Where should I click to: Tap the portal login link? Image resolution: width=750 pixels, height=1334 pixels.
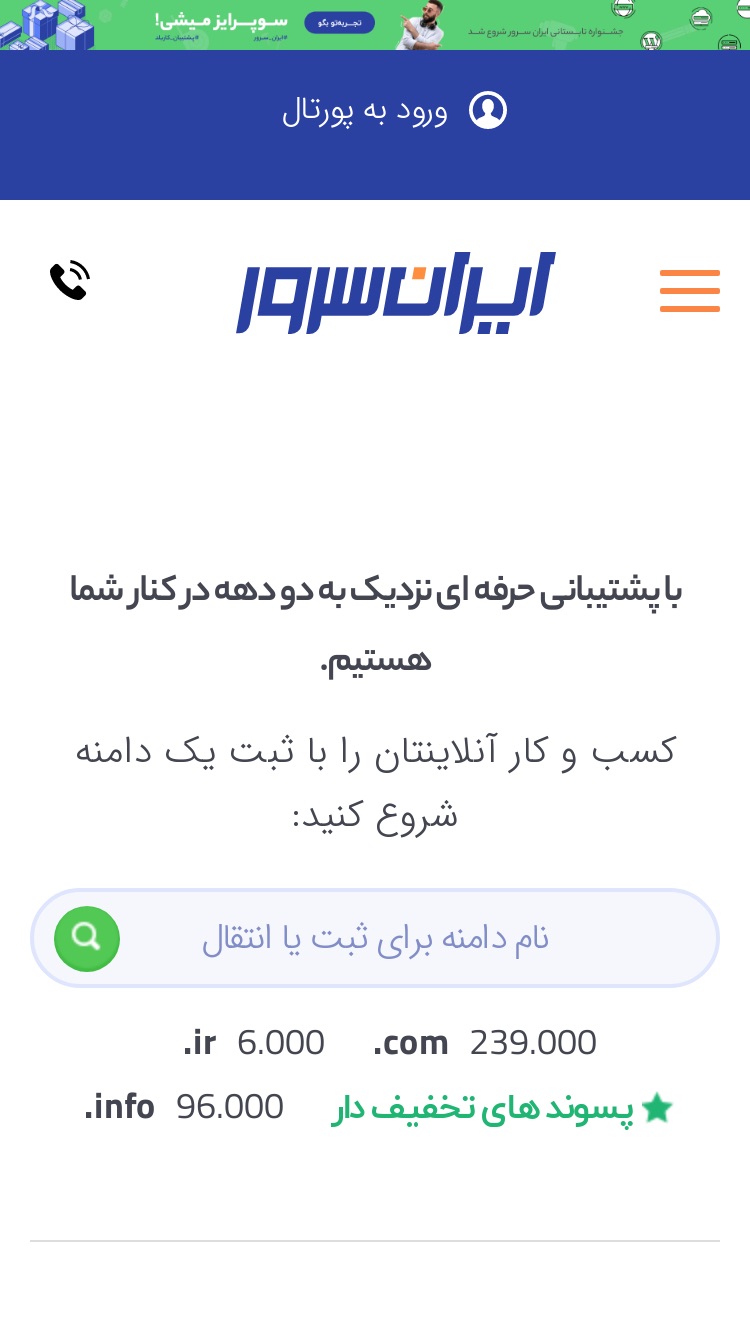click(394, 110)
